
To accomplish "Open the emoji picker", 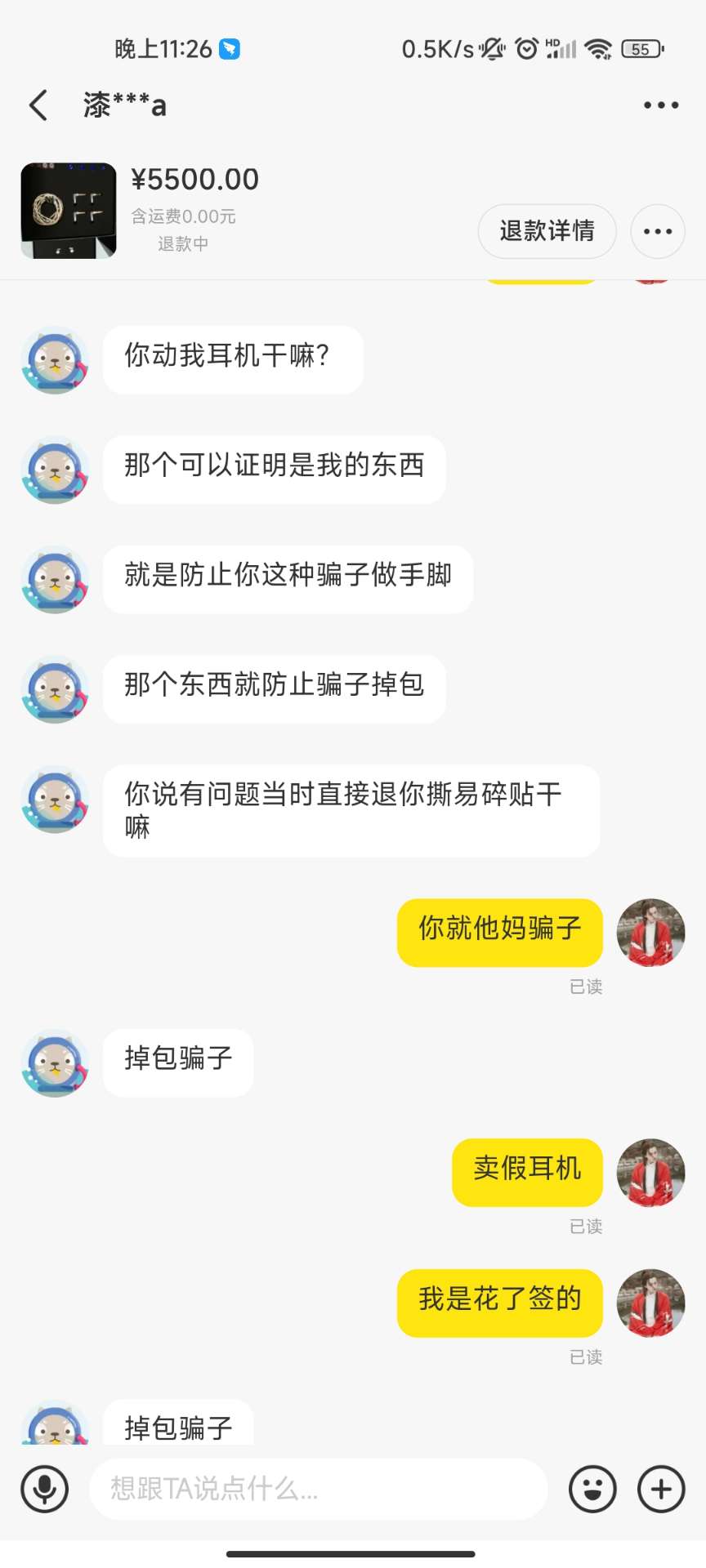I will pyautogui.click(x=592, y=1489).
